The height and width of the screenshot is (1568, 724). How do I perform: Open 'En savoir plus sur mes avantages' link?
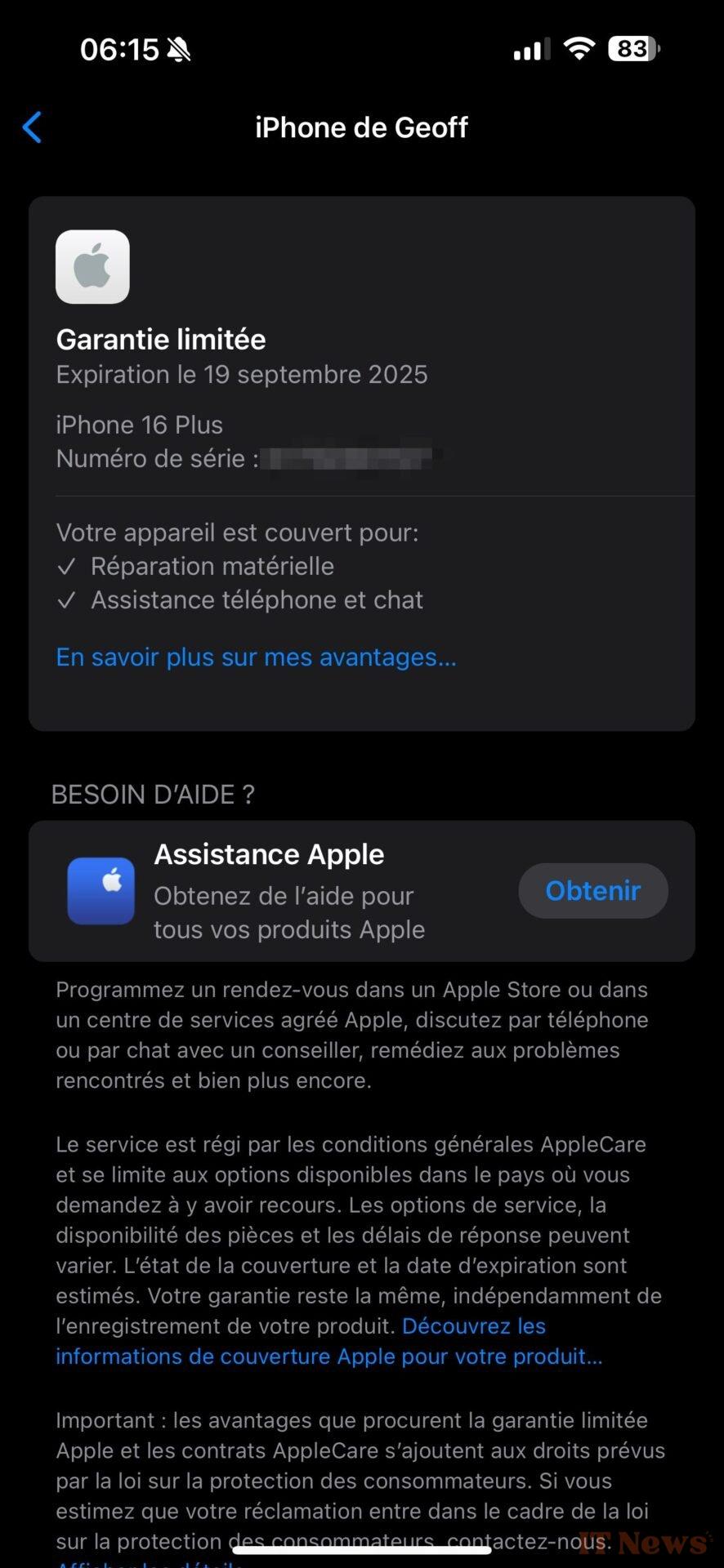pyautogui.click(x=256, y=657)
